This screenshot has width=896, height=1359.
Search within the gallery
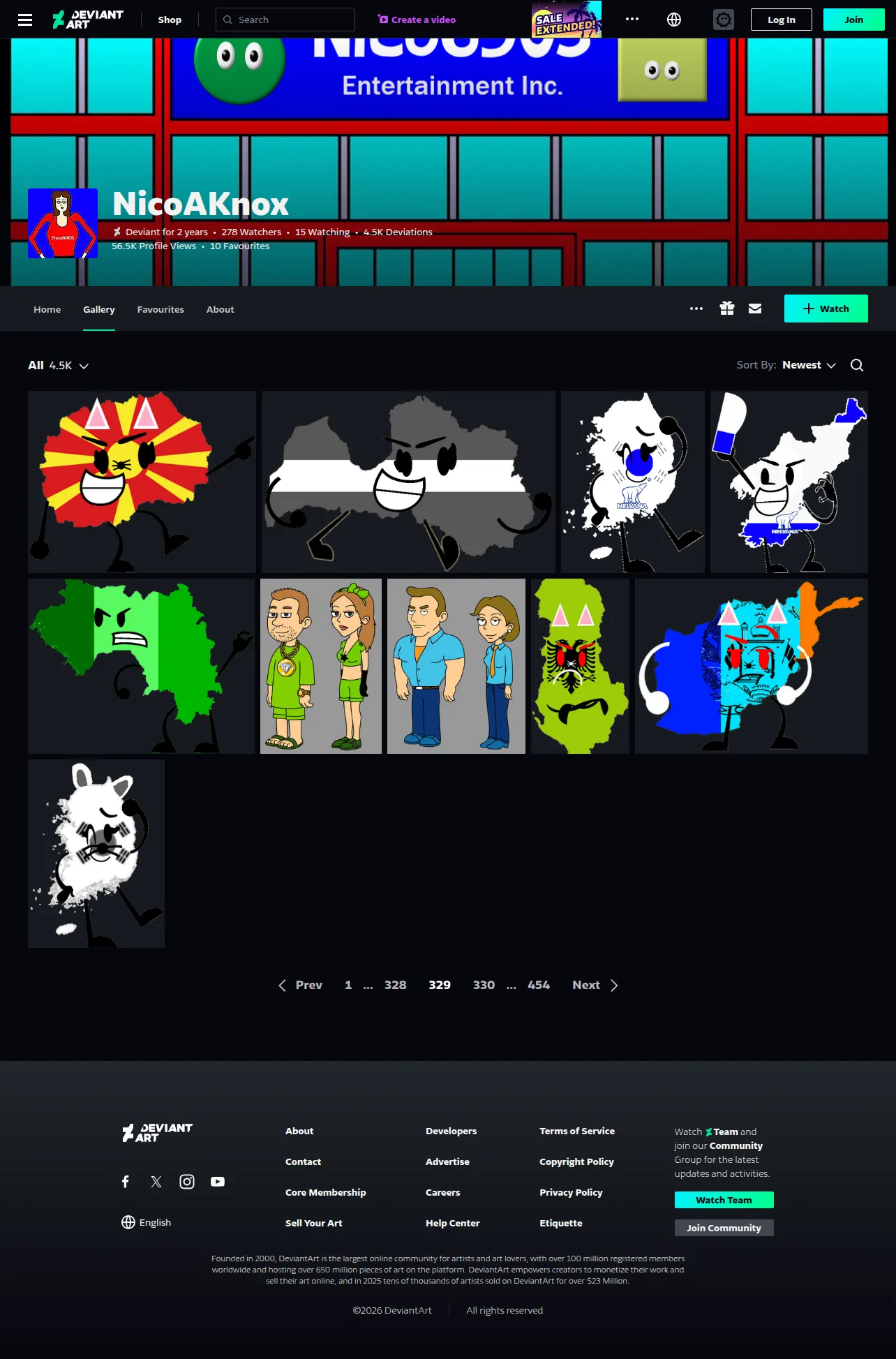coord(857,365)
